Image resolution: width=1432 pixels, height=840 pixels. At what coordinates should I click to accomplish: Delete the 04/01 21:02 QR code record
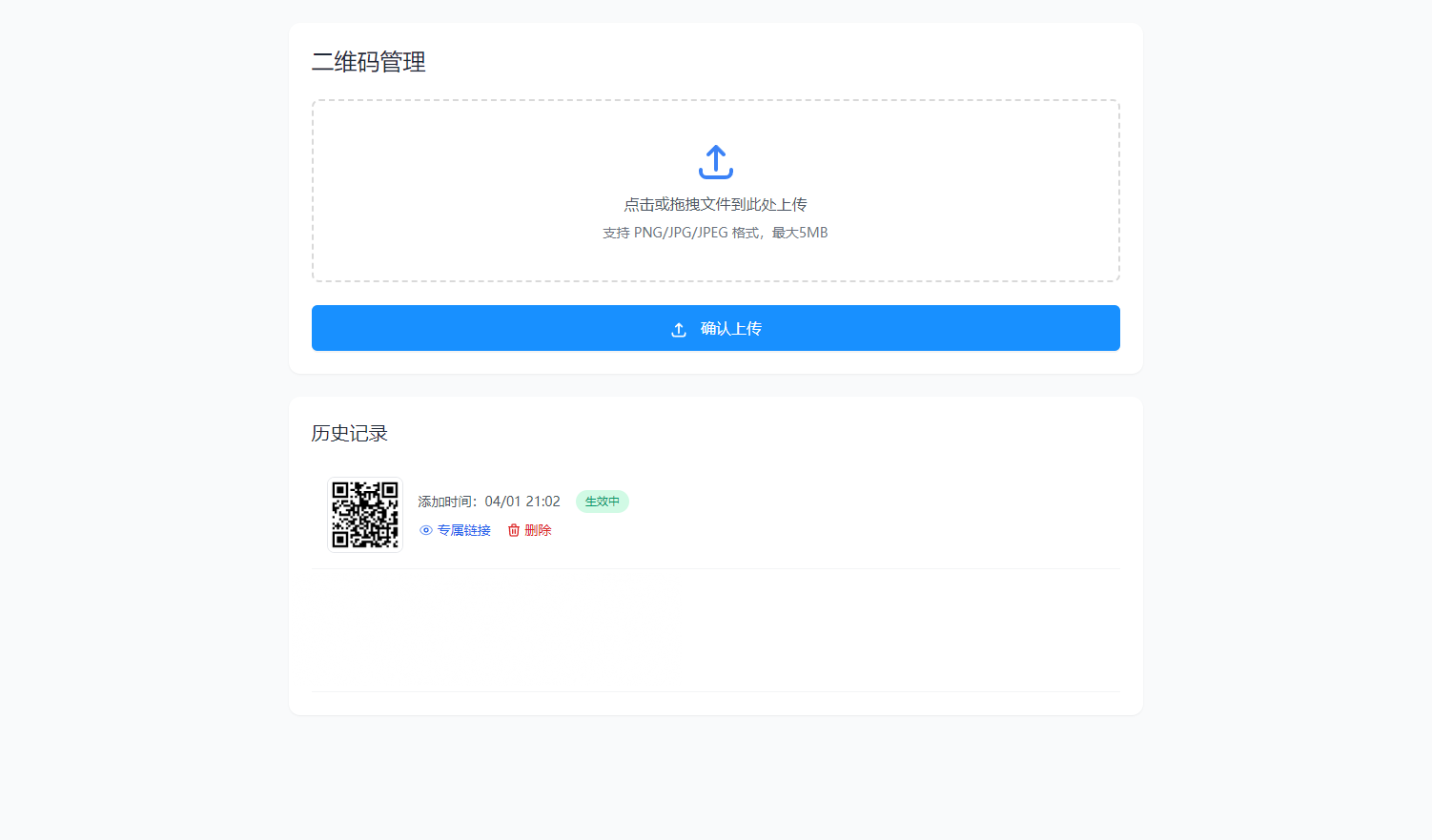coord(530,530)
